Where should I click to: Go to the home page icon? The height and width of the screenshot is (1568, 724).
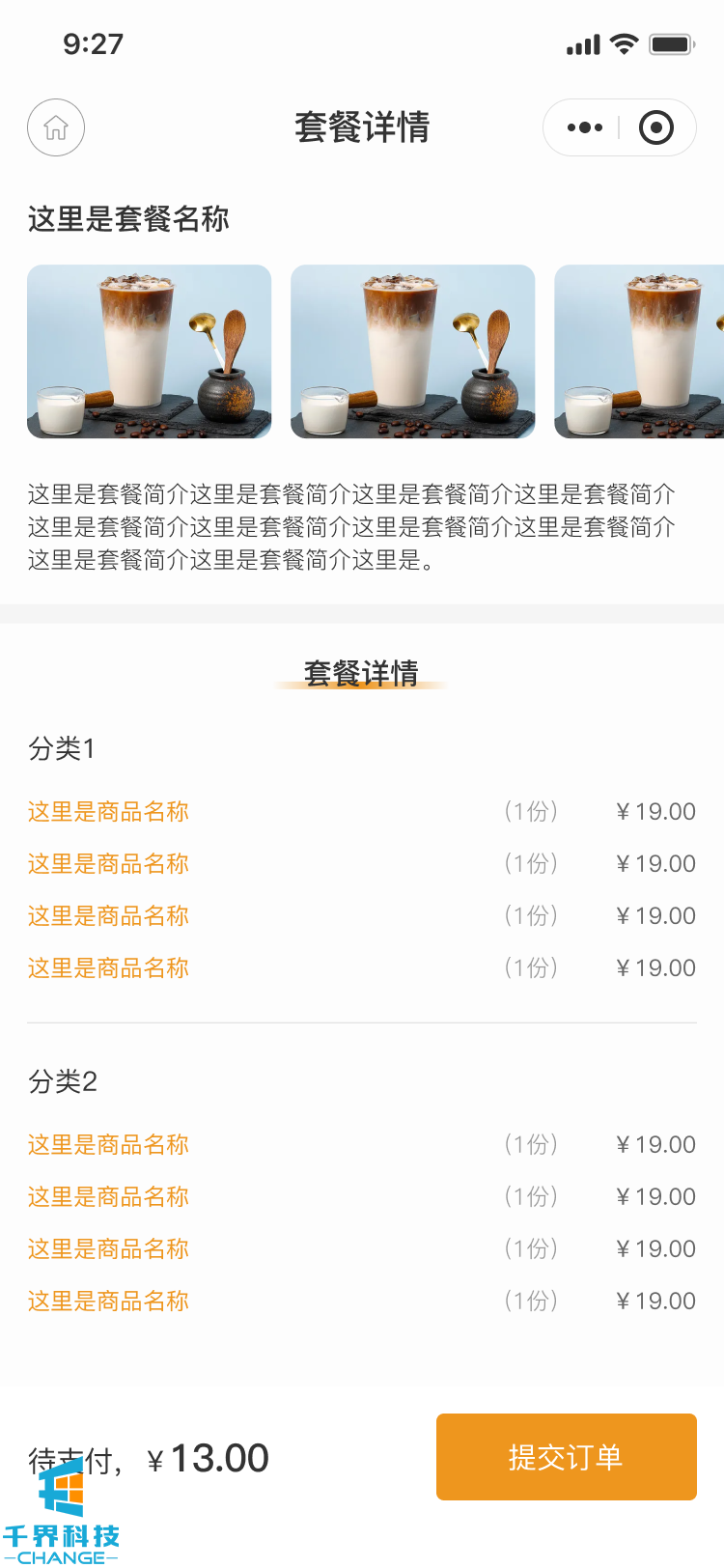[x=56, y=127]
